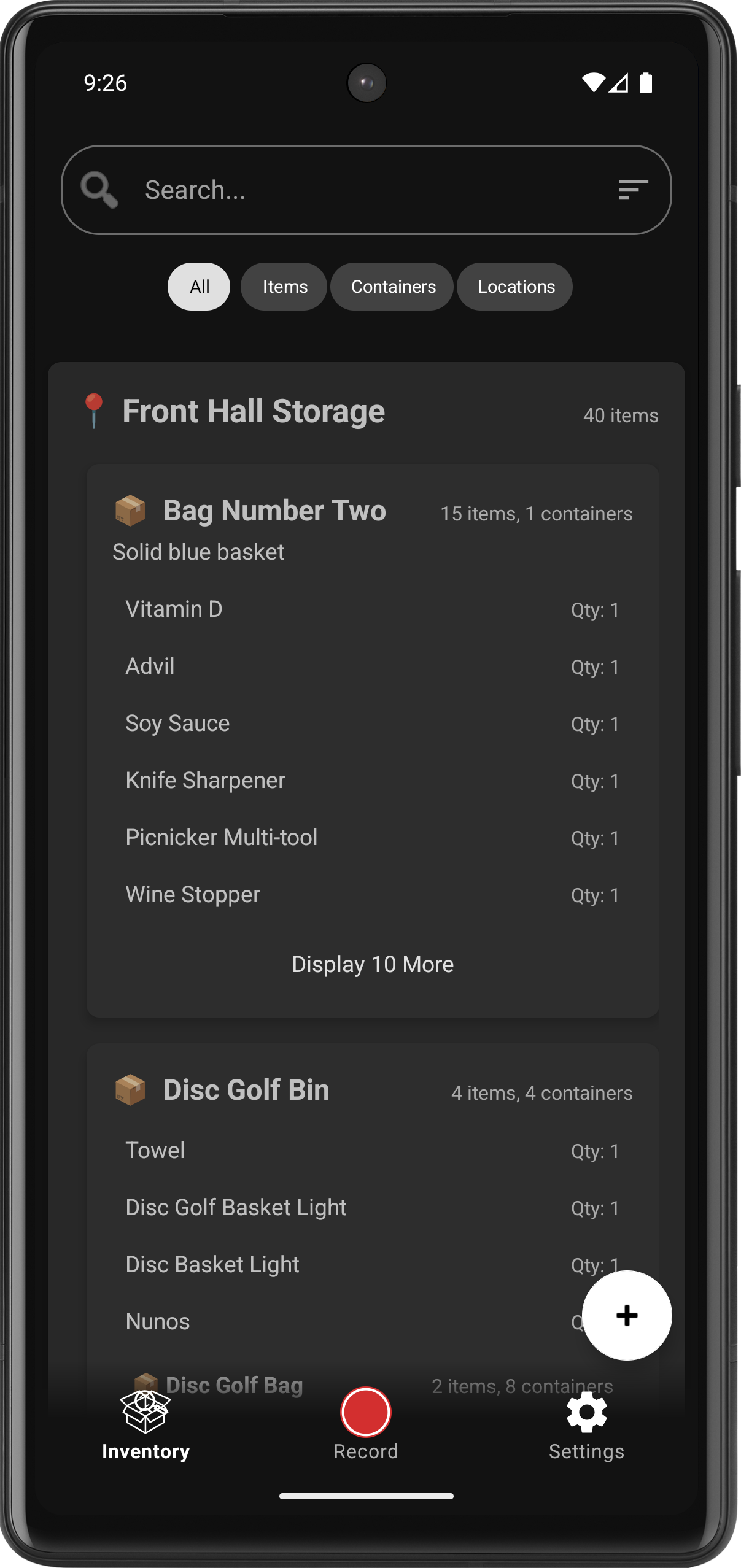Enable the Items filter
This screenshot has height=1568, width=741.
(x=283, y=287)
